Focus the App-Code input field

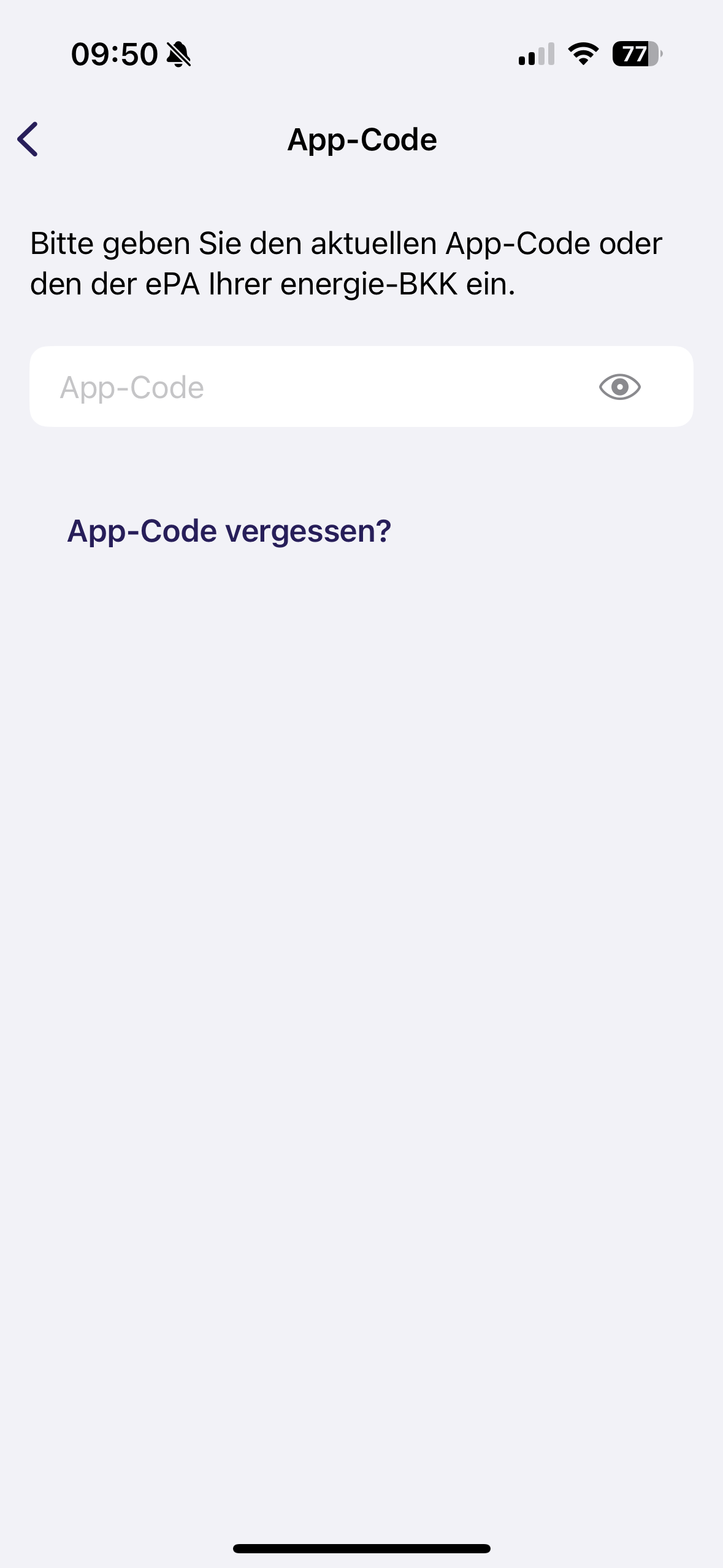(307, 387)
